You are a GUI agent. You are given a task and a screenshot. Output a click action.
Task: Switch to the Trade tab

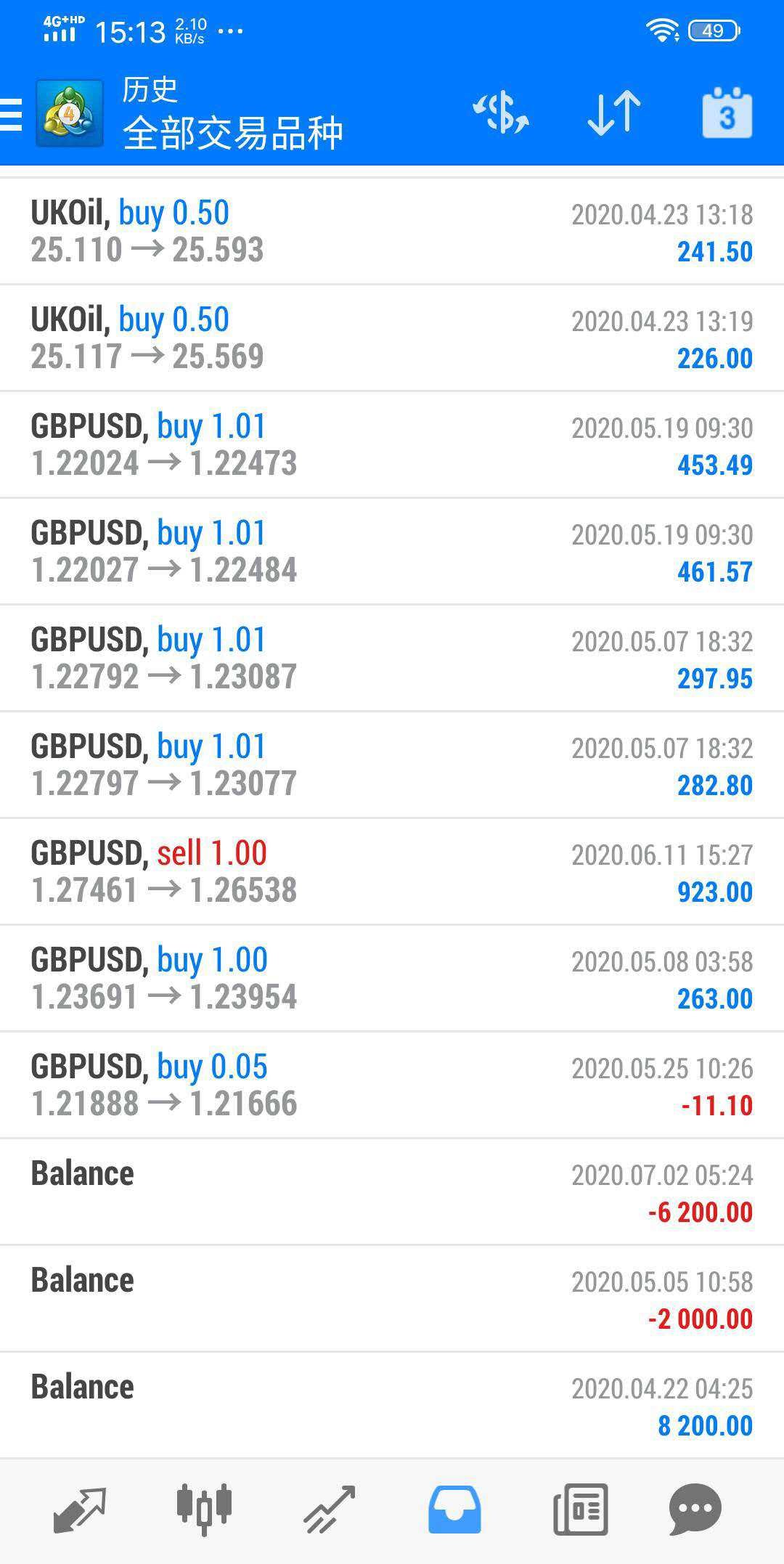(x=330, y=1510)
